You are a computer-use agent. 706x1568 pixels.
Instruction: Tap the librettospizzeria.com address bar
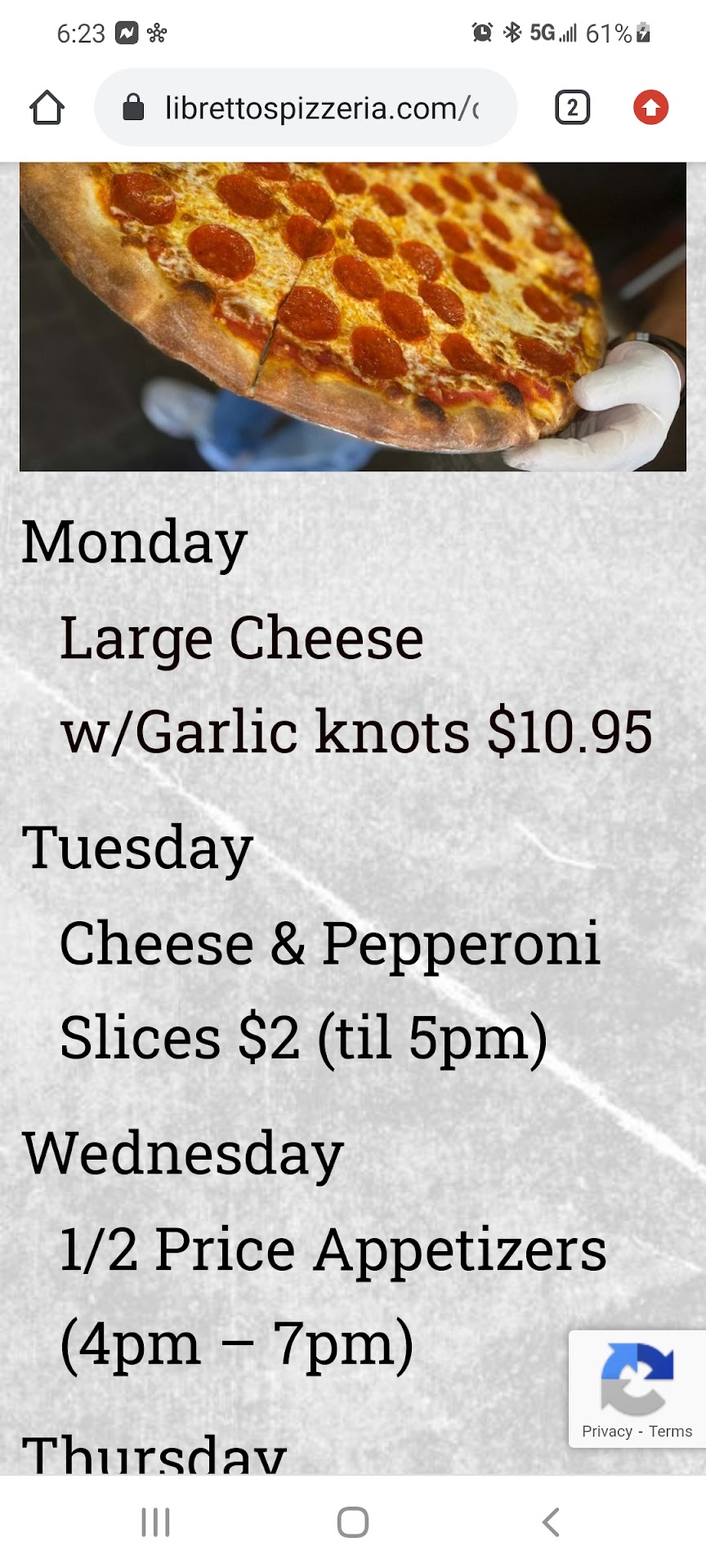pos(319,108)
